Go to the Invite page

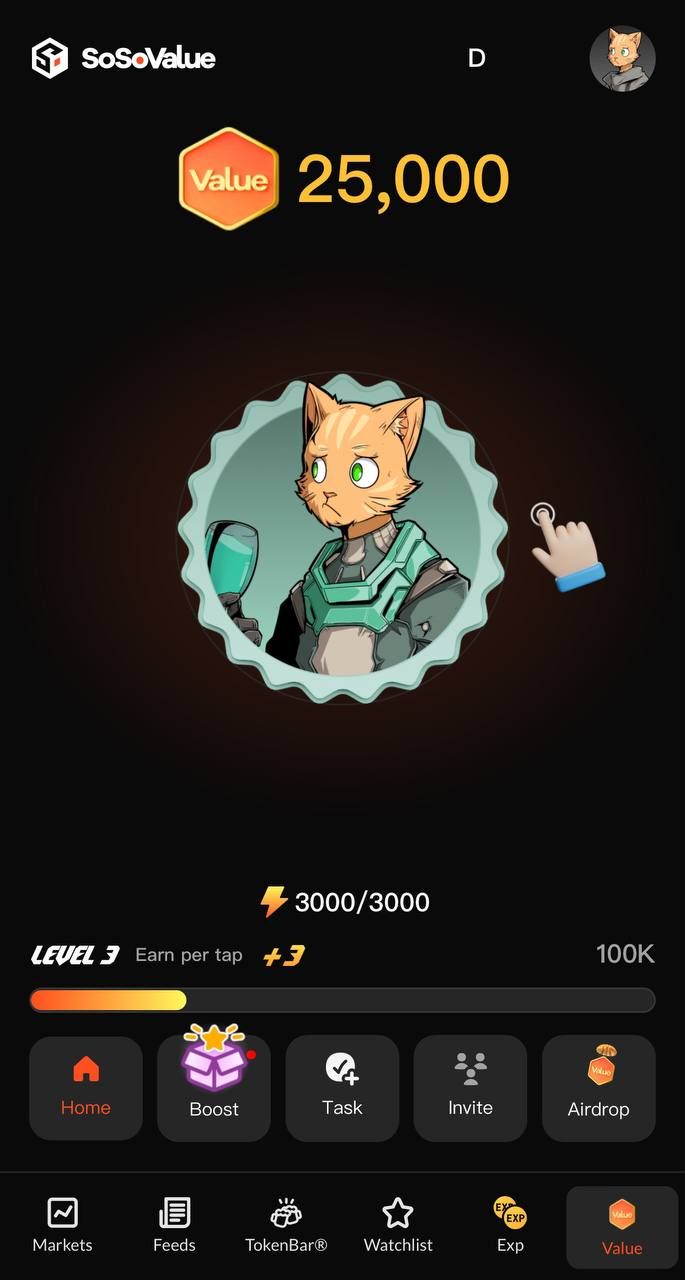point(470,1088)
